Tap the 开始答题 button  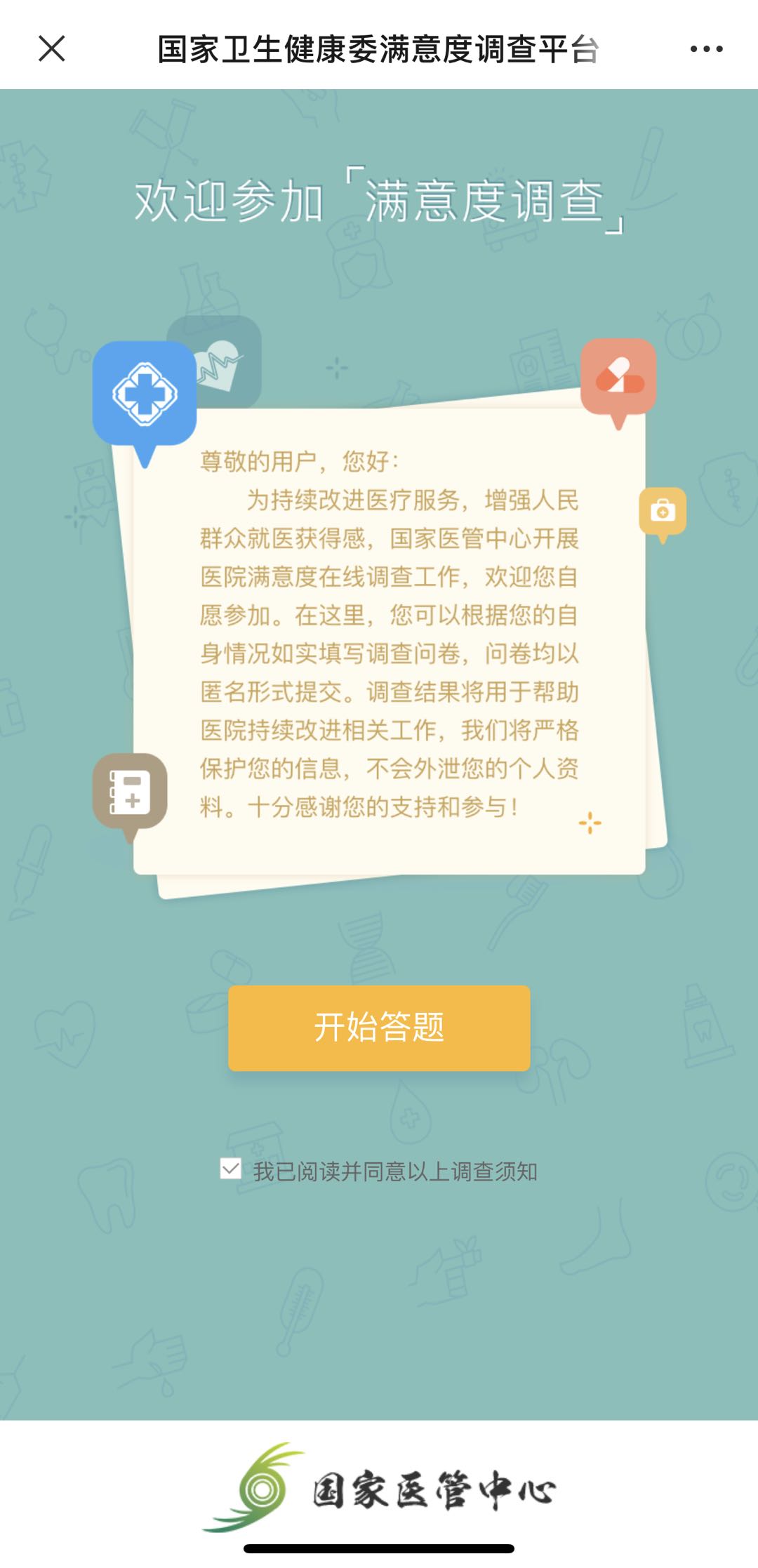tap(379, 1028)
